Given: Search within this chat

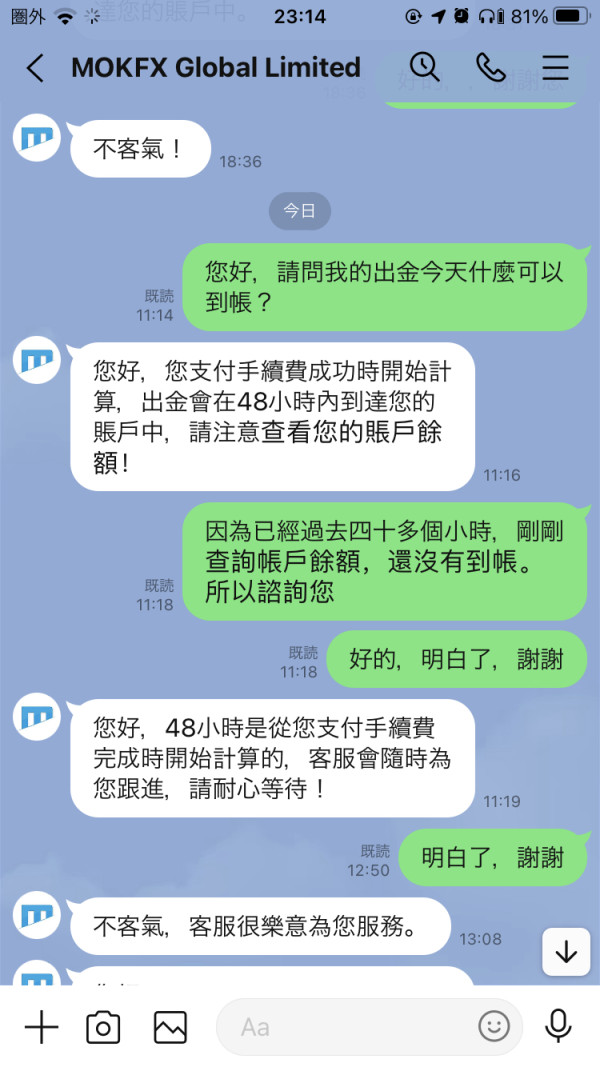Looking at the screenshot, I should (424, 67).
